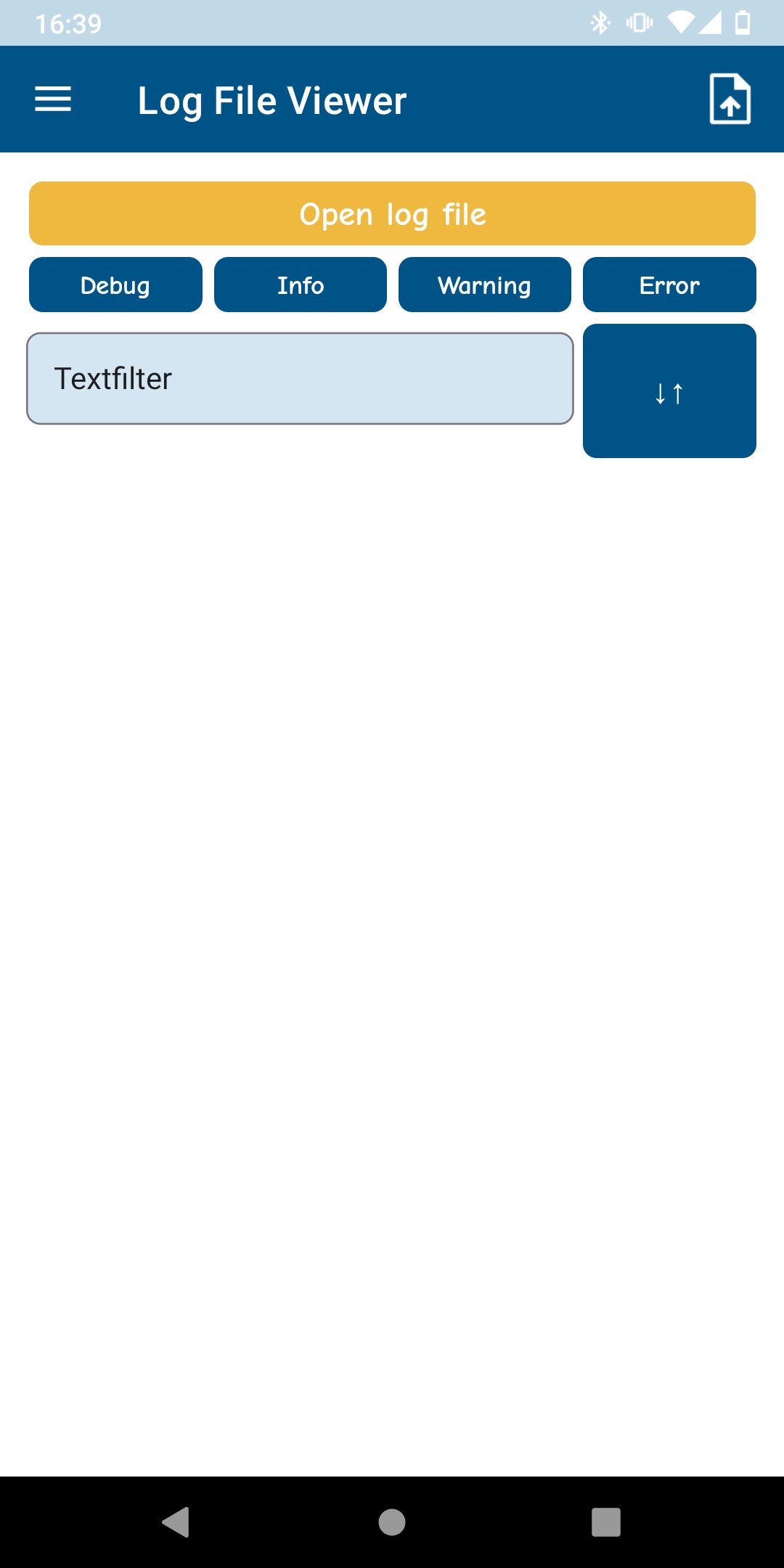Toggle the Warning log level filter
784x1568 pixels.
pos(485,285)
